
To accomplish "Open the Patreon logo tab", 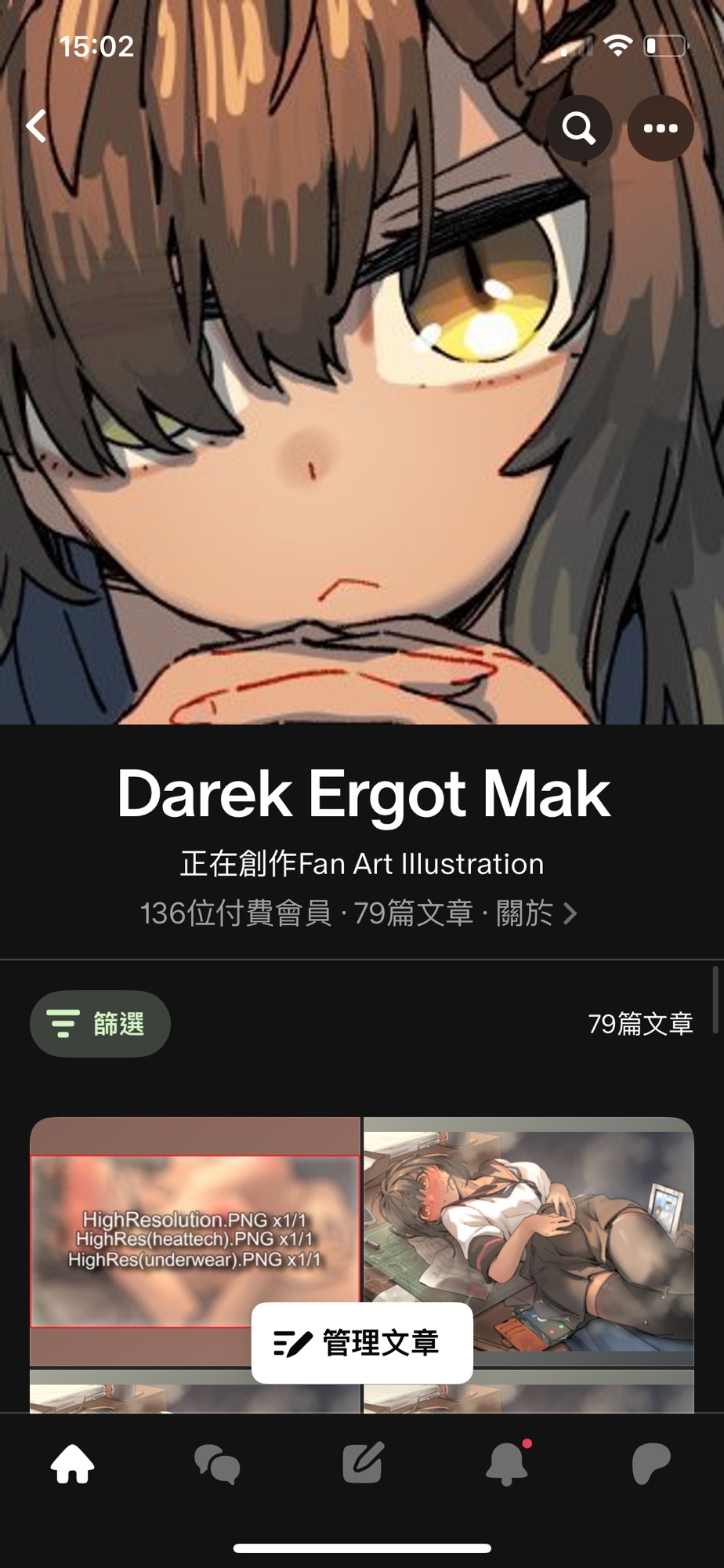I will [x=651, y=1463].
